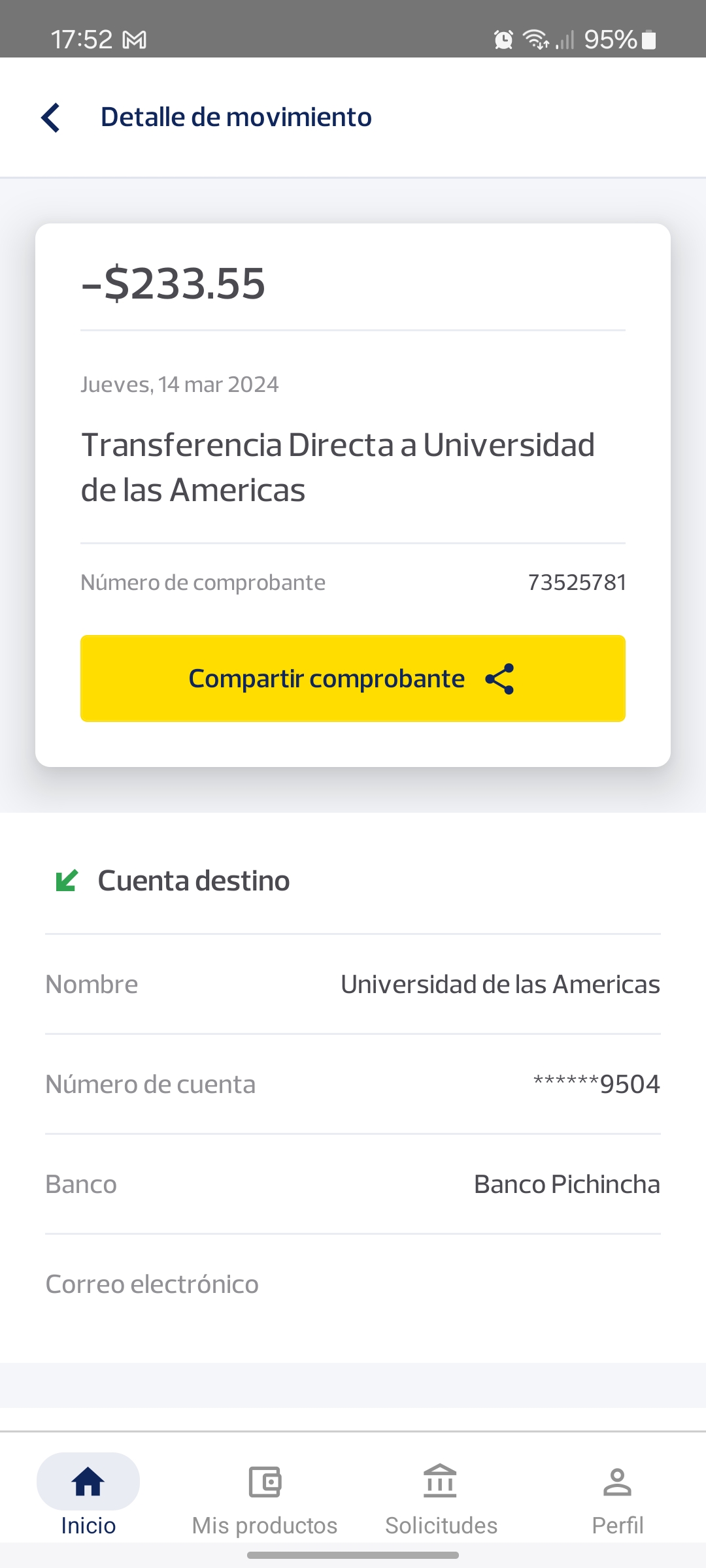This screenshot has height=1568, width=706.
Task: Share the receipt via Compartir comprobante
Action: (353, 678)
